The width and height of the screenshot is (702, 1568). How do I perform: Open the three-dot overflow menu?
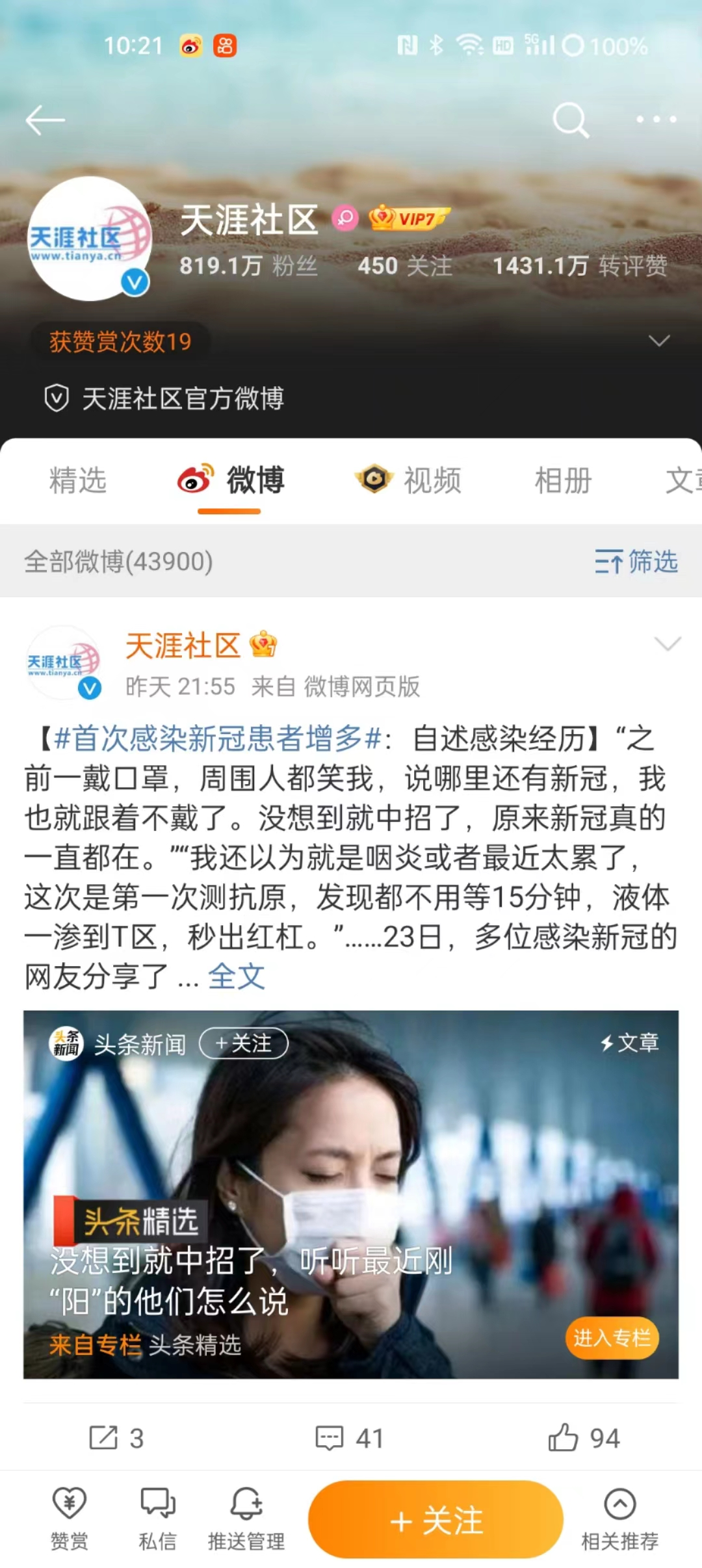pyautogui.click(x=656, y=120)
